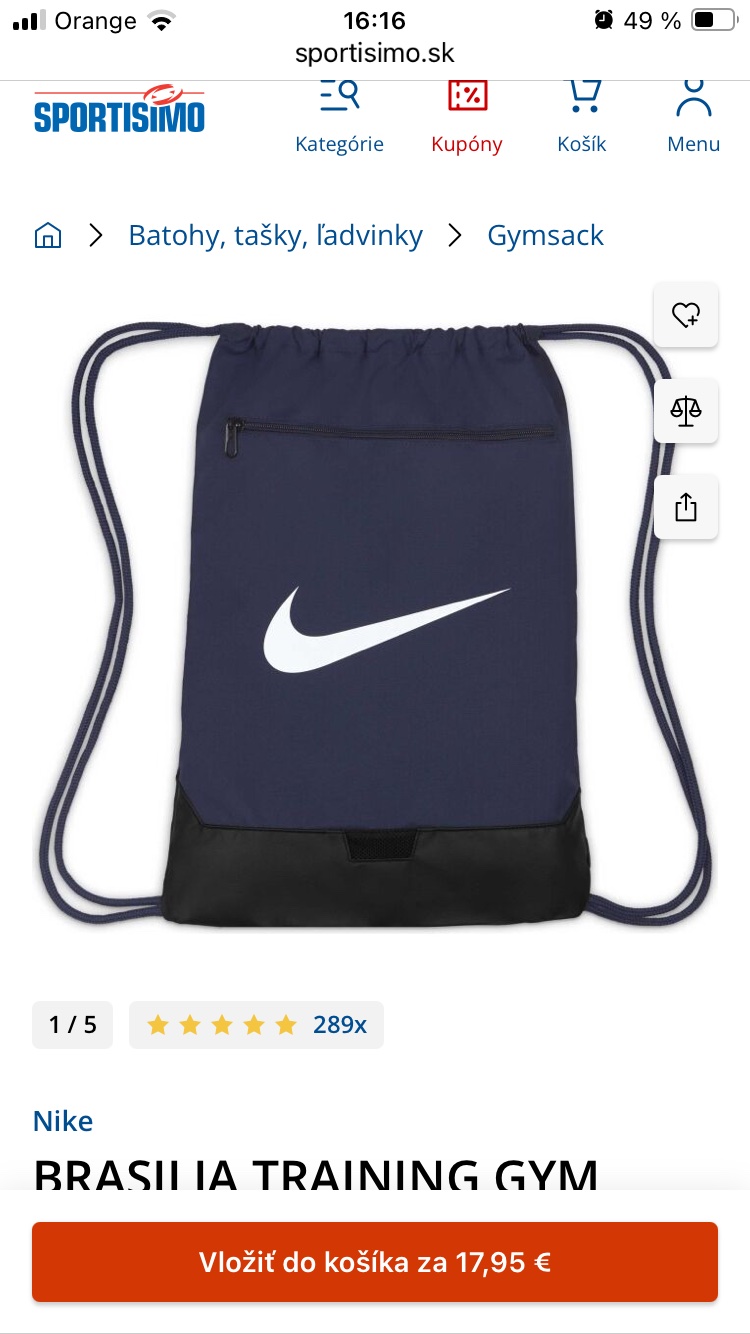
Task: Open the Nike brand link
Action: pos(63,1121)
